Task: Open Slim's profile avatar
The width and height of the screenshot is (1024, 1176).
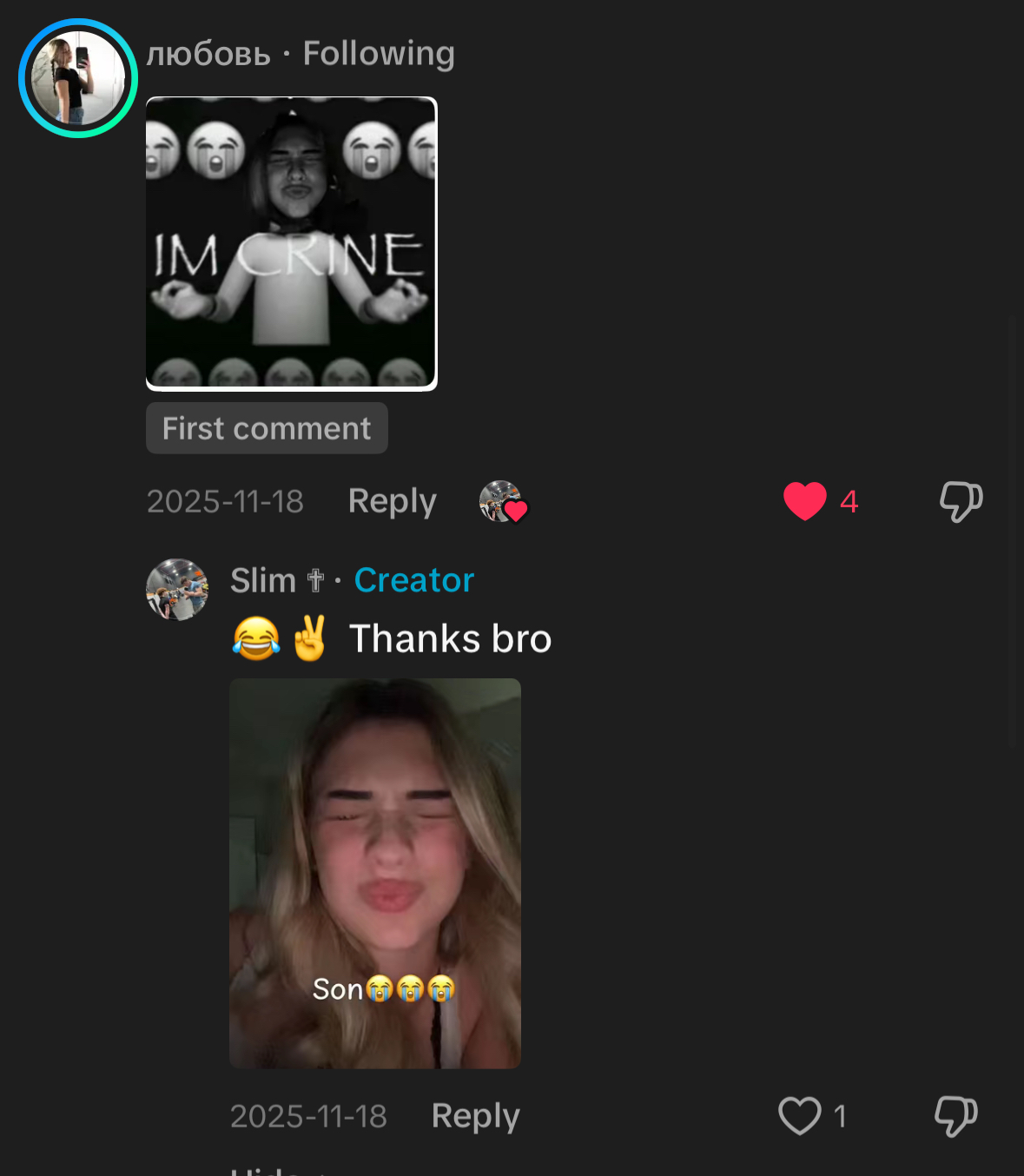Action: [177, 590]
